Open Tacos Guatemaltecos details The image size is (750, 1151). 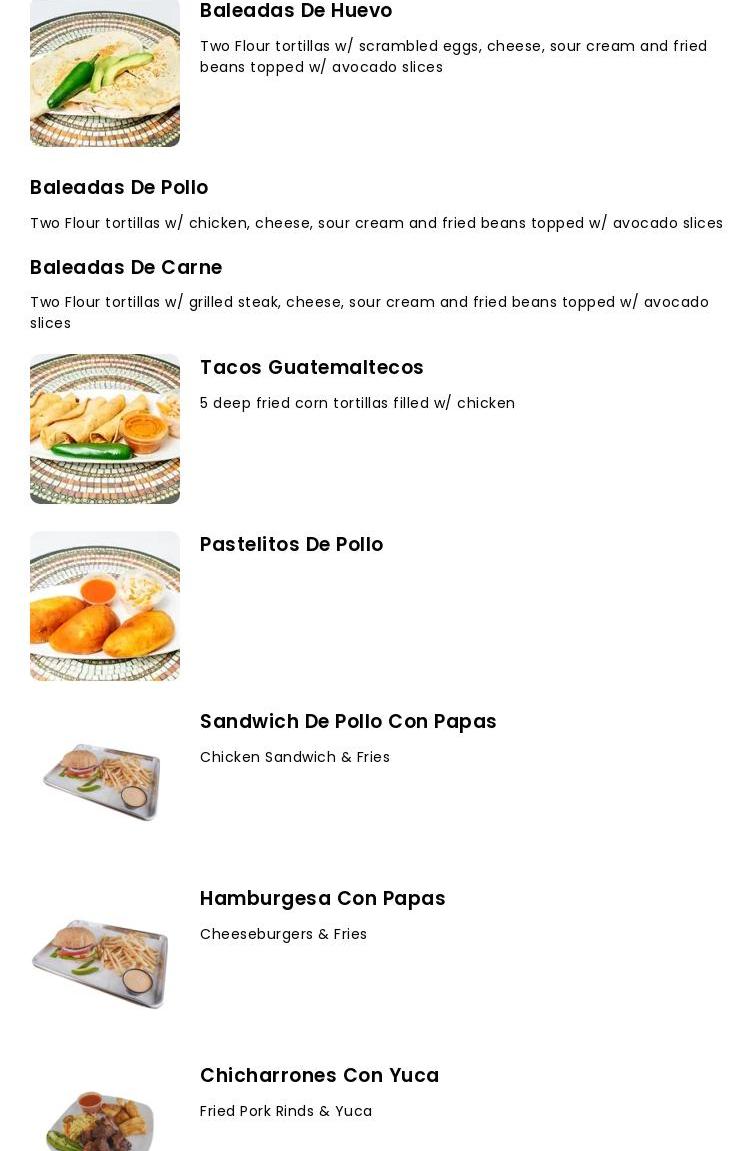(x=311, y=368)
